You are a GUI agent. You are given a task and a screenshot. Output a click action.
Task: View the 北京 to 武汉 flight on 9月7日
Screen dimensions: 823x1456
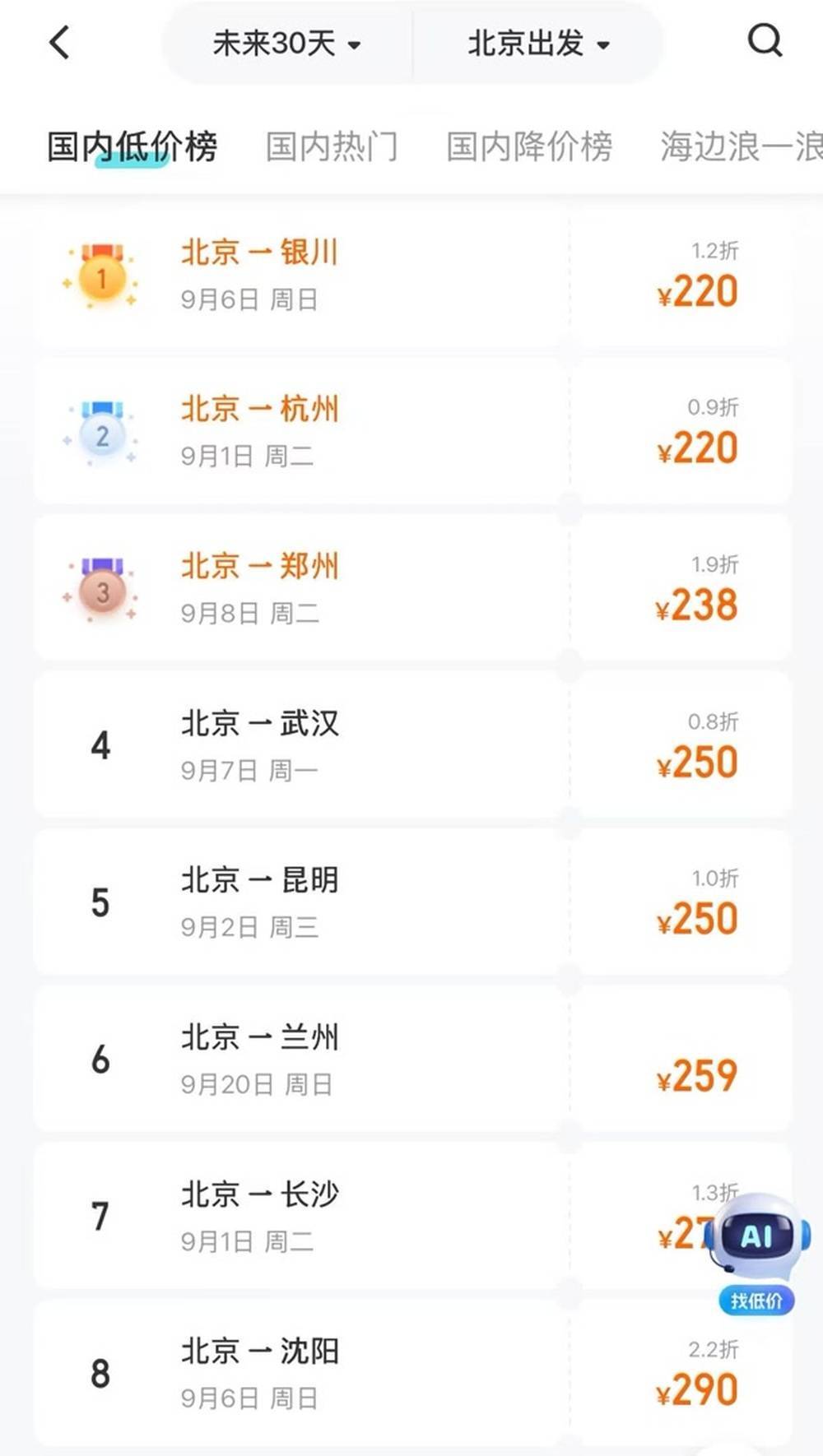411,745
